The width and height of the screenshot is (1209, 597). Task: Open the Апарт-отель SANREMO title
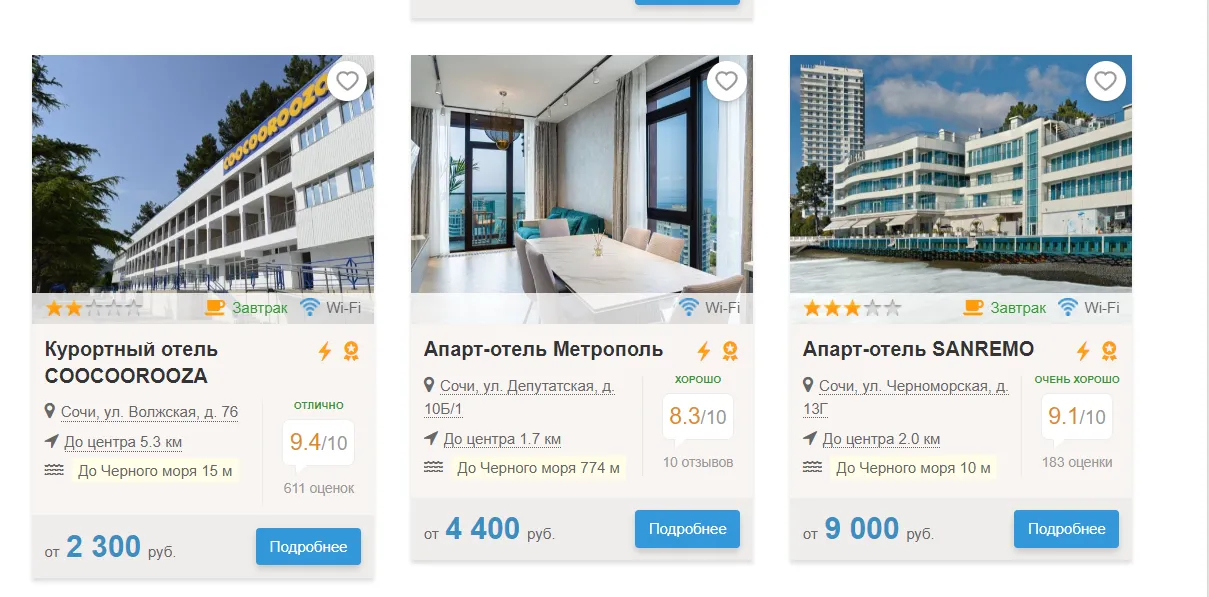tap(918, 349)
